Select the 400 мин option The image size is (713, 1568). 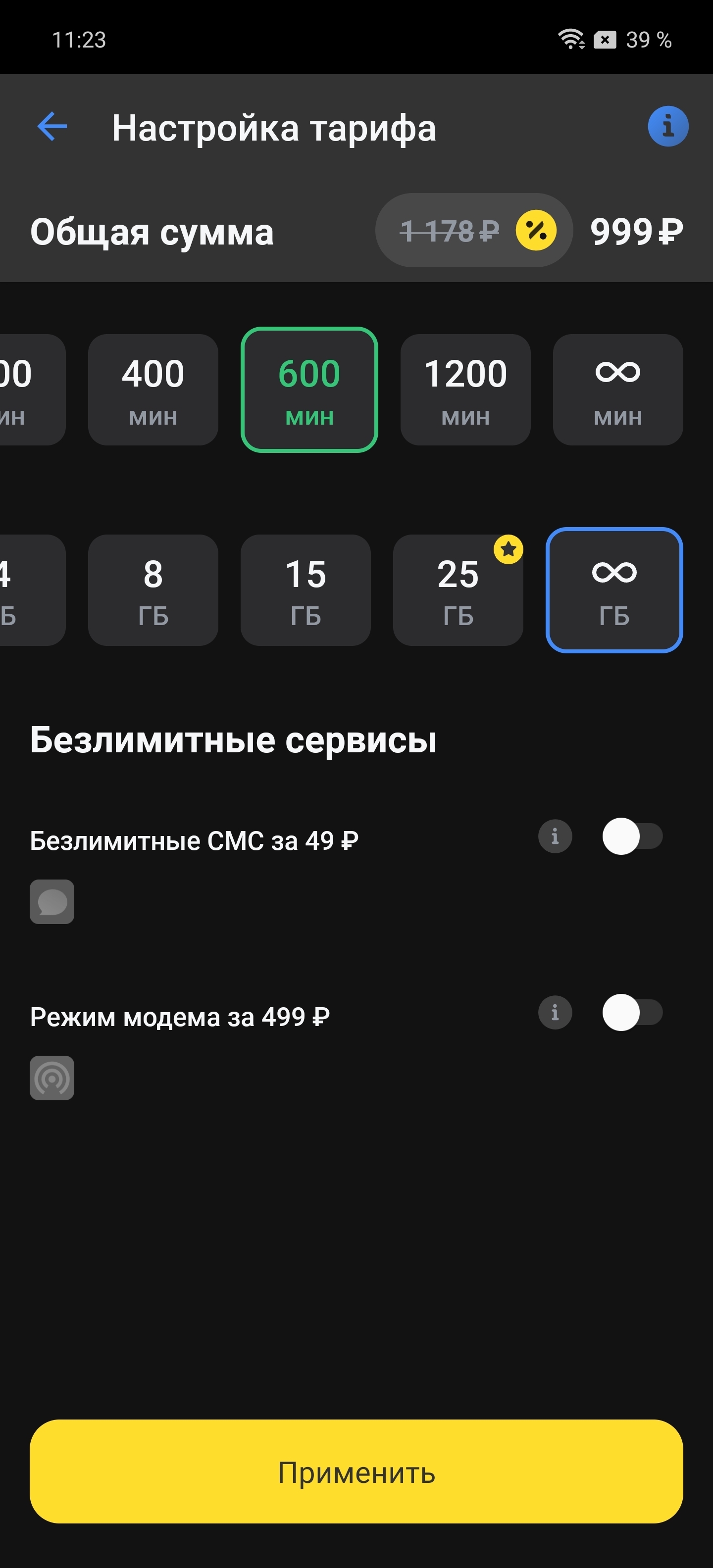(153, 390)
